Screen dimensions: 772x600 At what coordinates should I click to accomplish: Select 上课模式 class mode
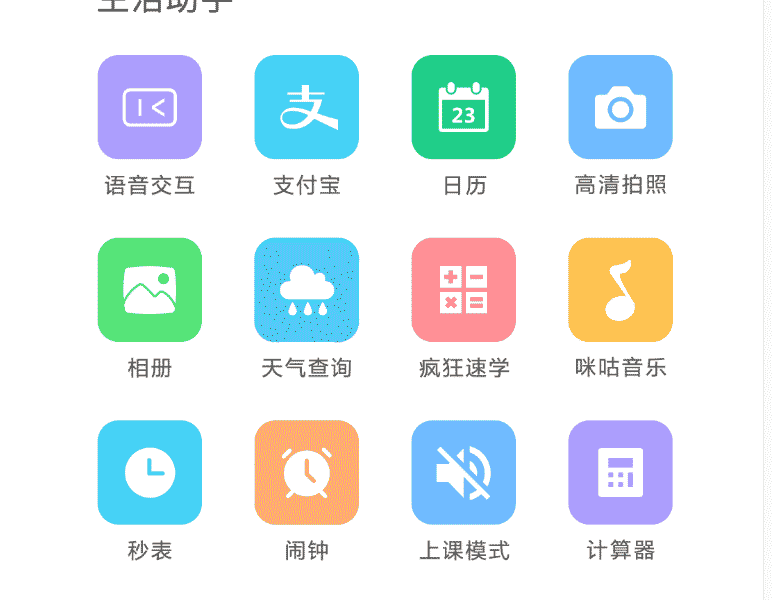[464, 472]
